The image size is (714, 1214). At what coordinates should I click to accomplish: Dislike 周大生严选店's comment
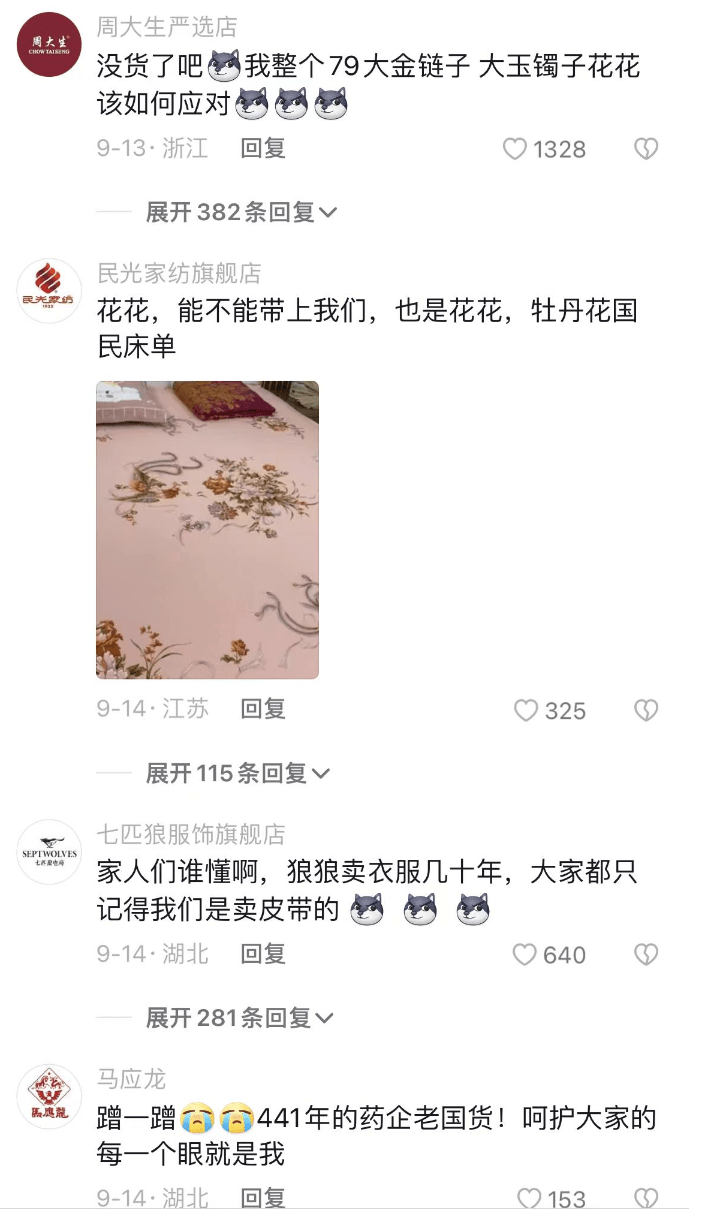tap(646, 149)
